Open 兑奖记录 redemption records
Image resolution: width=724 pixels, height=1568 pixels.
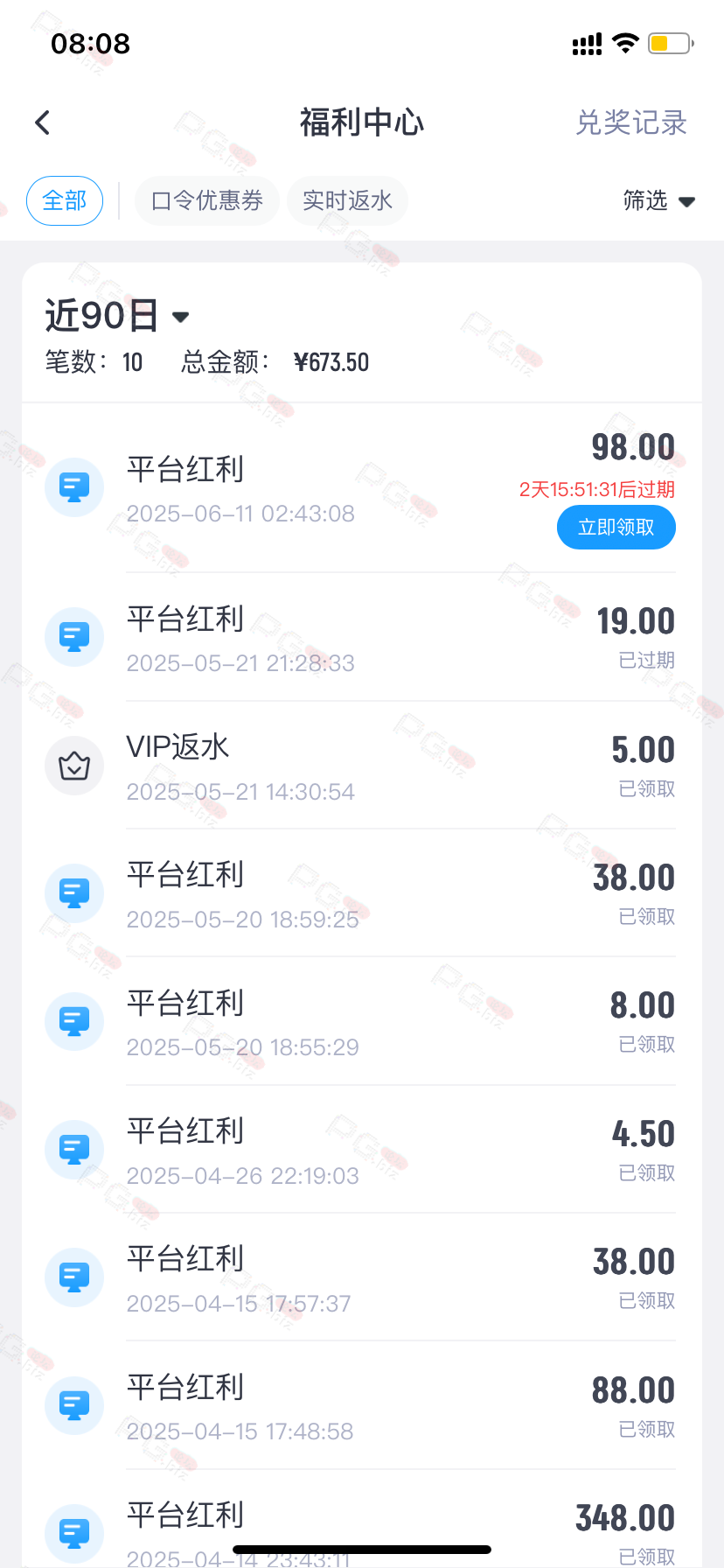coord(631,122)
